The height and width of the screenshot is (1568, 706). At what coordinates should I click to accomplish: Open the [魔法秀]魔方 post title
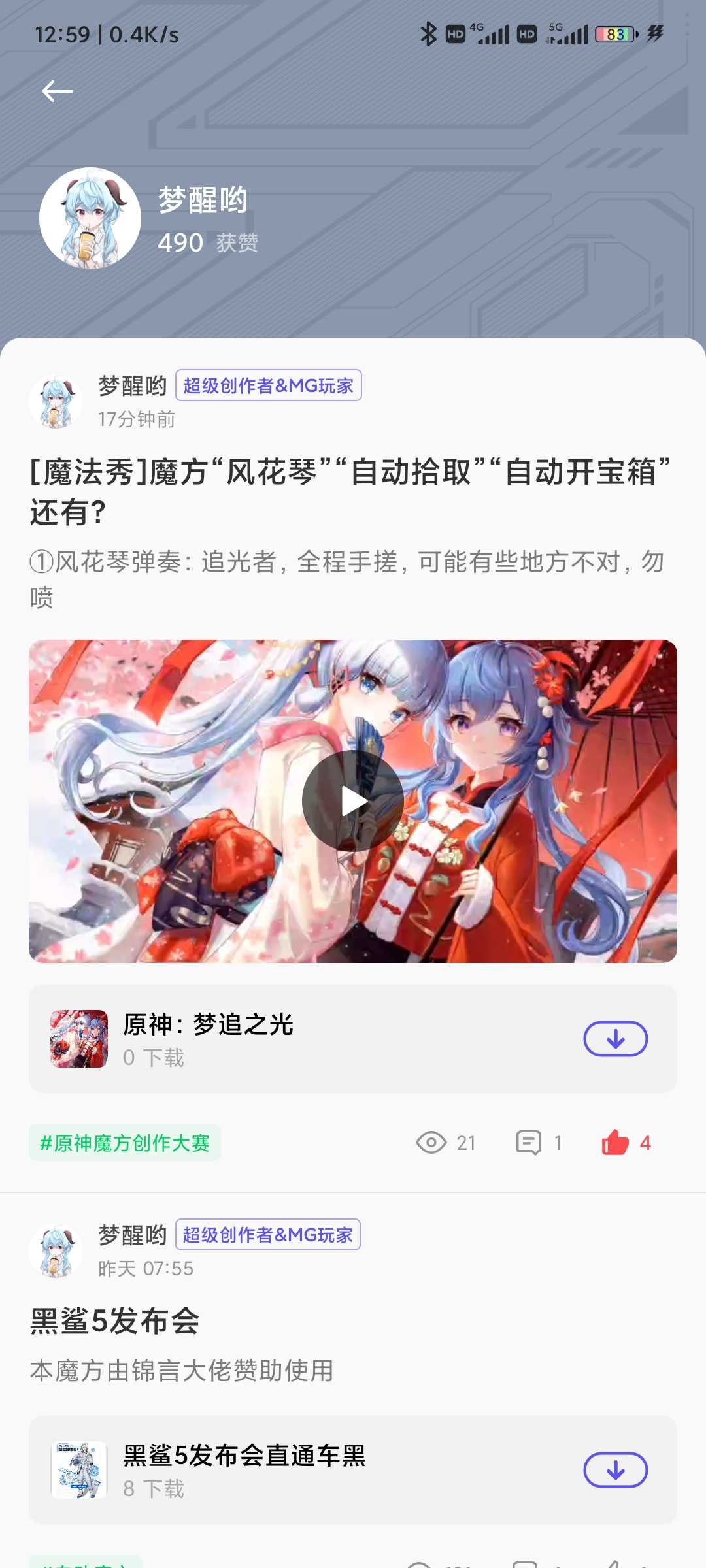(350, 491)
